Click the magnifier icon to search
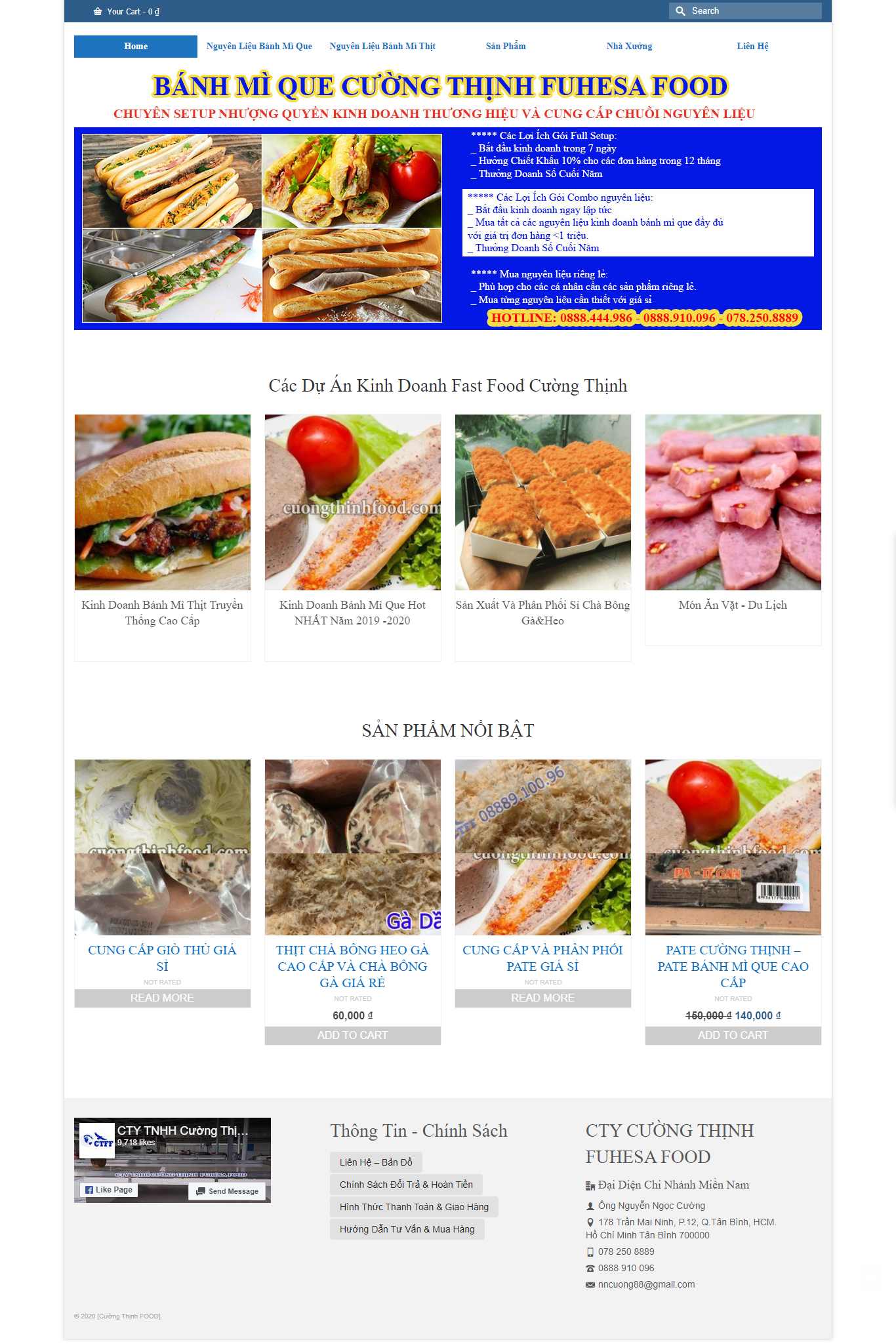The width and height of the screenshot is (896, 1344). tap(681, 10)
